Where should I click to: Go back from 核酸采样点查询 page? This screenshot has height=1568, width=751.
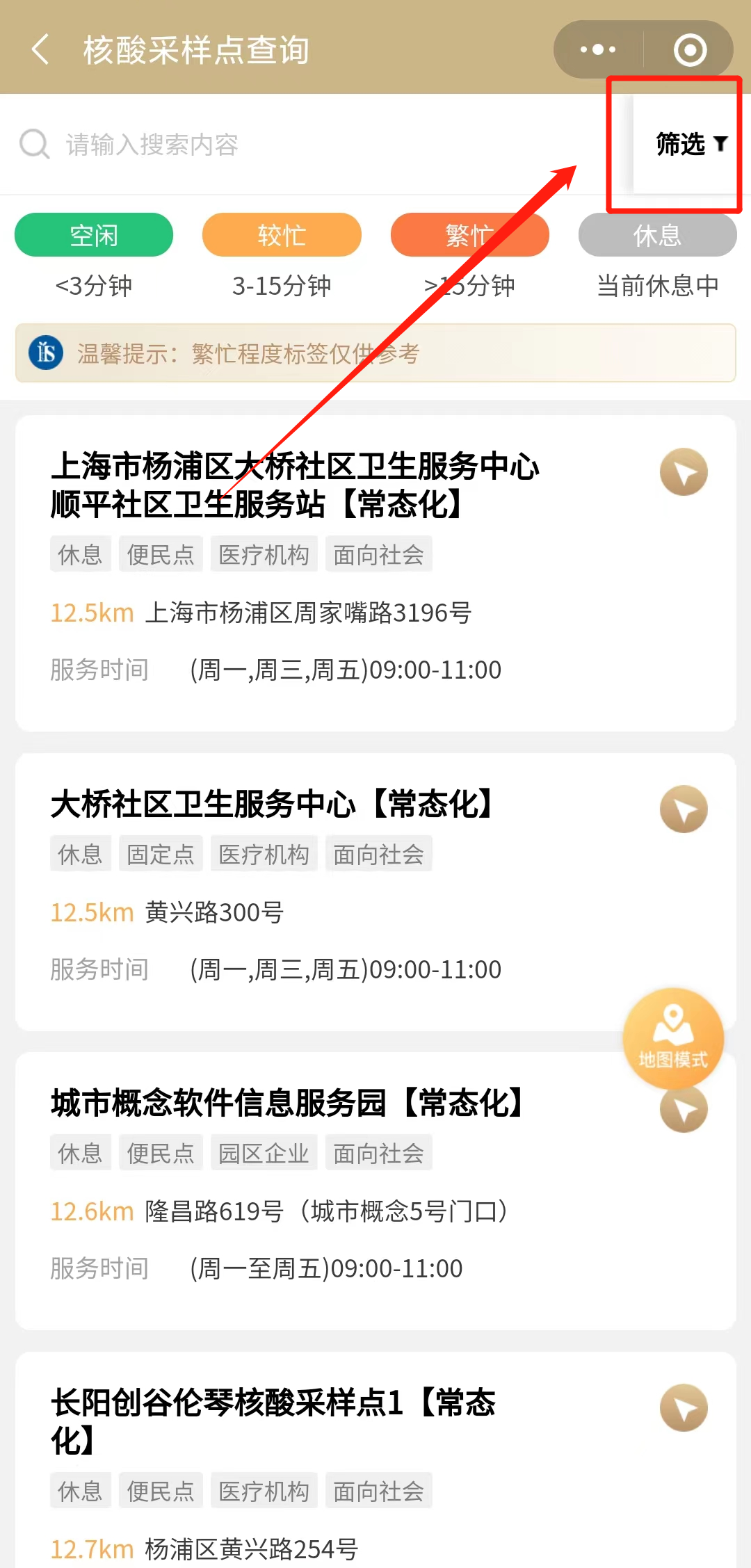point(40,50)
